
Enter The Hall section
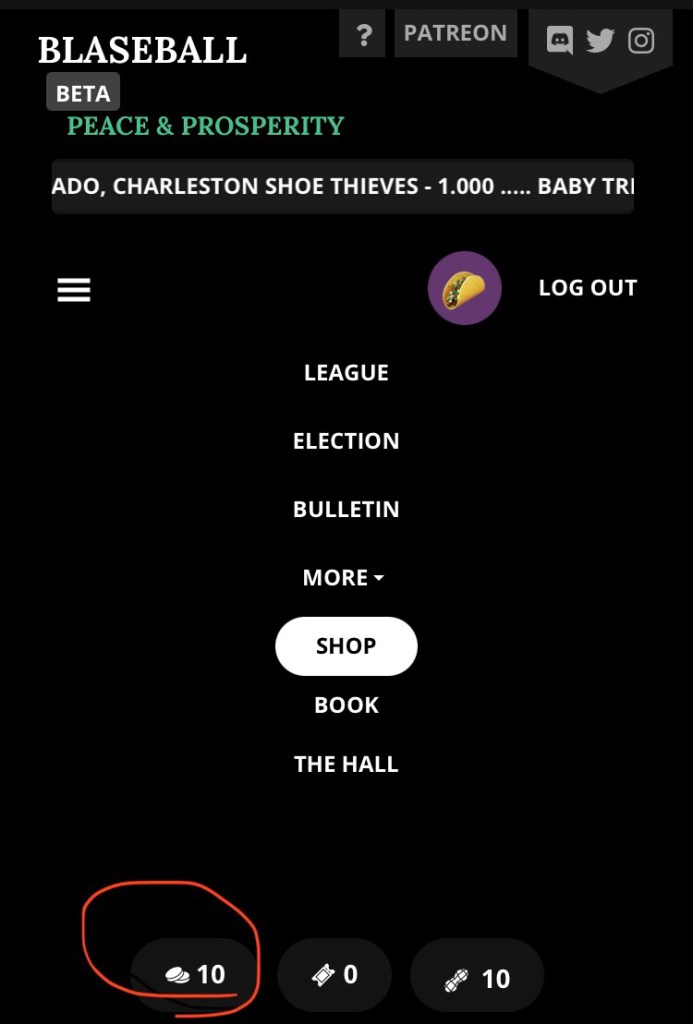[x=346, y=764]
